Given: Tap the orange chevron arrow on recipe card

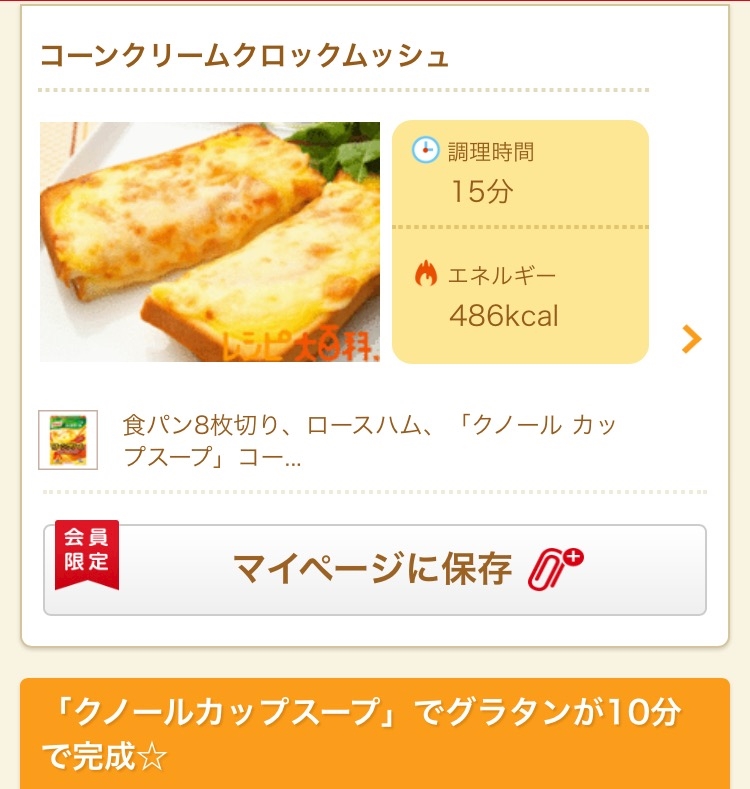Looking at the screenshot, I should point(692,339).
